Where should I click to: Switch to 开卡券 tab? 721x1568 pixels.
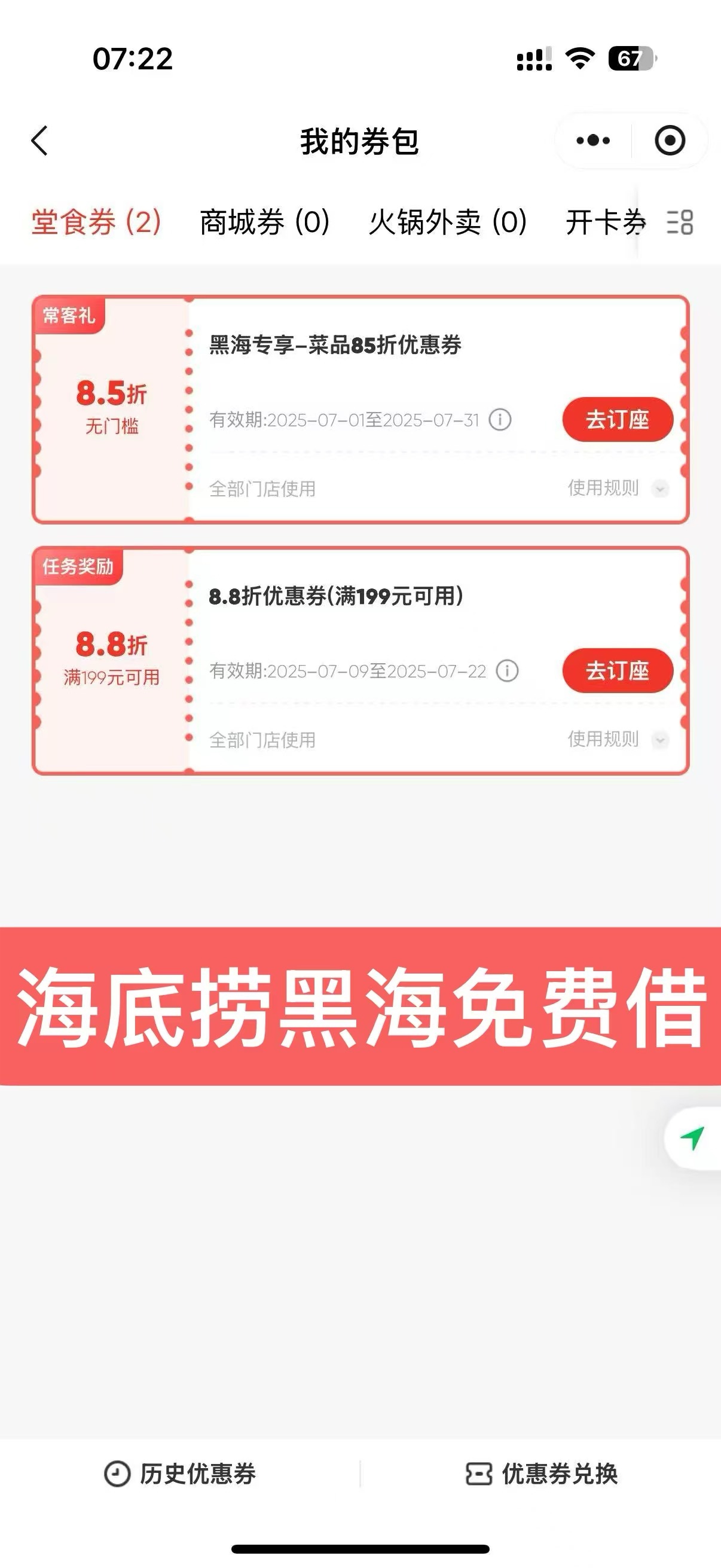[x=605, y=221]
